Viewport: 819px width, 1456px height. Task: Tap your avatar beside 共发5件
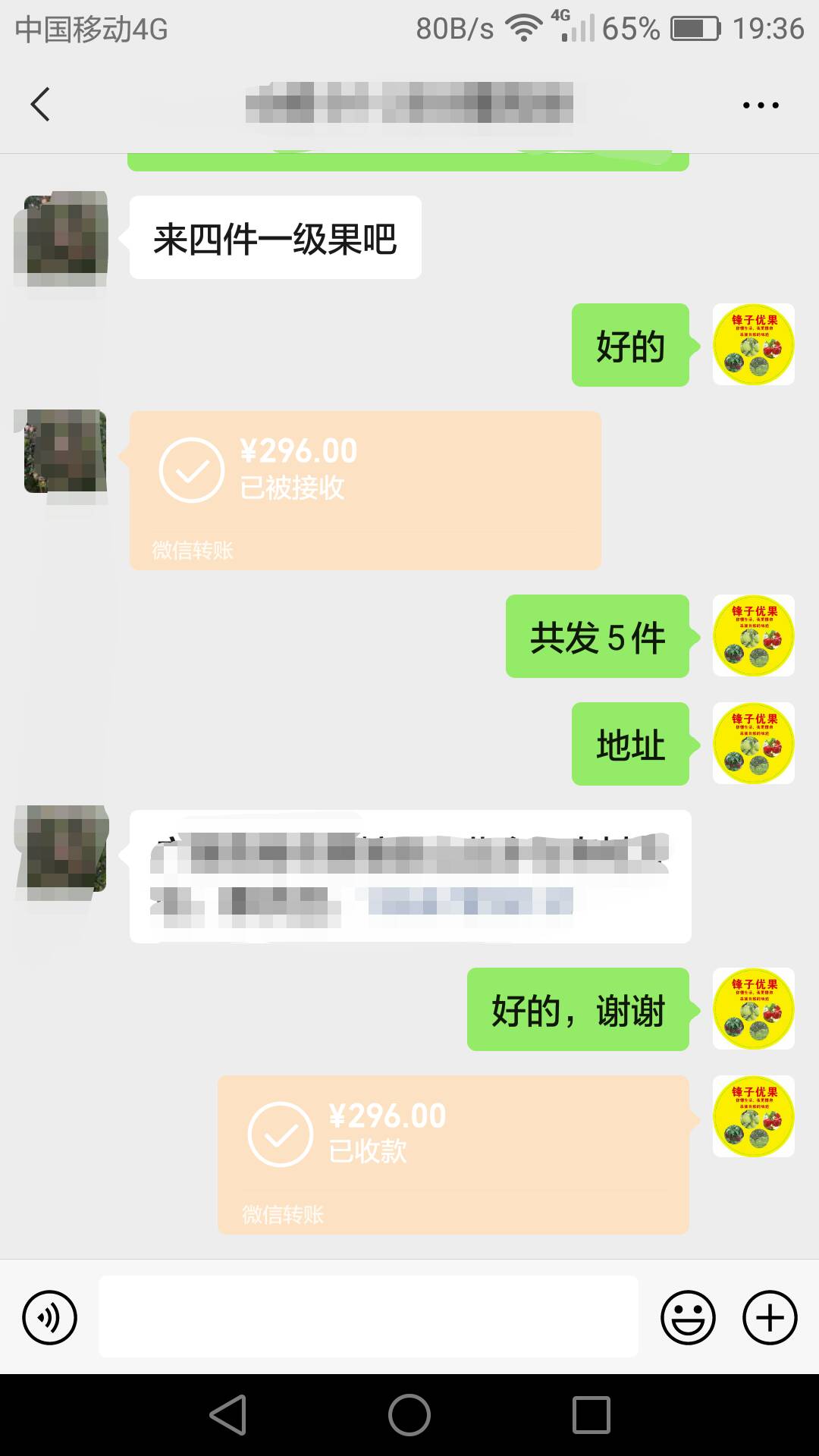click(753, 636)
